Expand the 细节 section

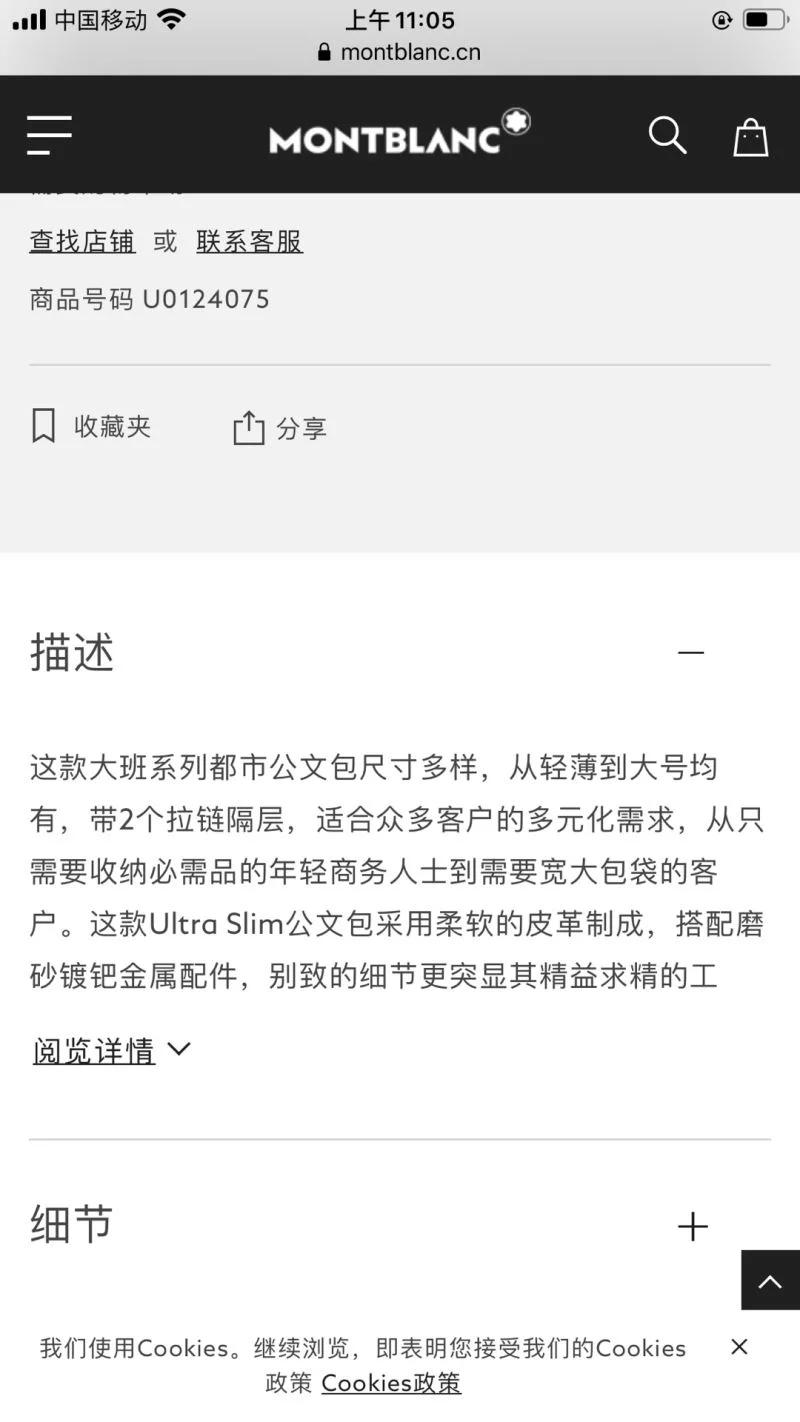pyautogui.click(x=692, y=1226)
